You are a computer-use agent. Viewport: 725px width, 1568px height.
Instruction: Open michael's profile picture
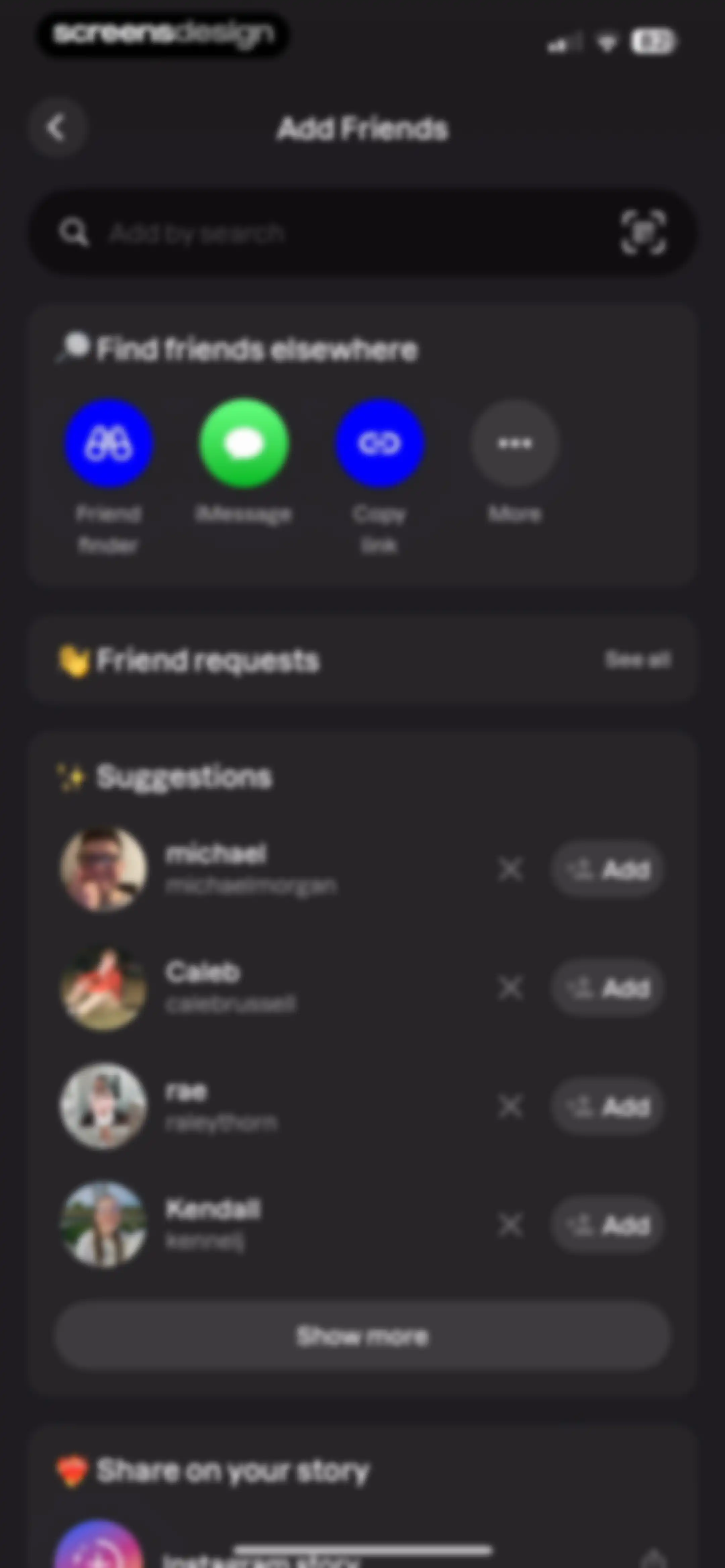pyautogui.click(x=103, y=869)
